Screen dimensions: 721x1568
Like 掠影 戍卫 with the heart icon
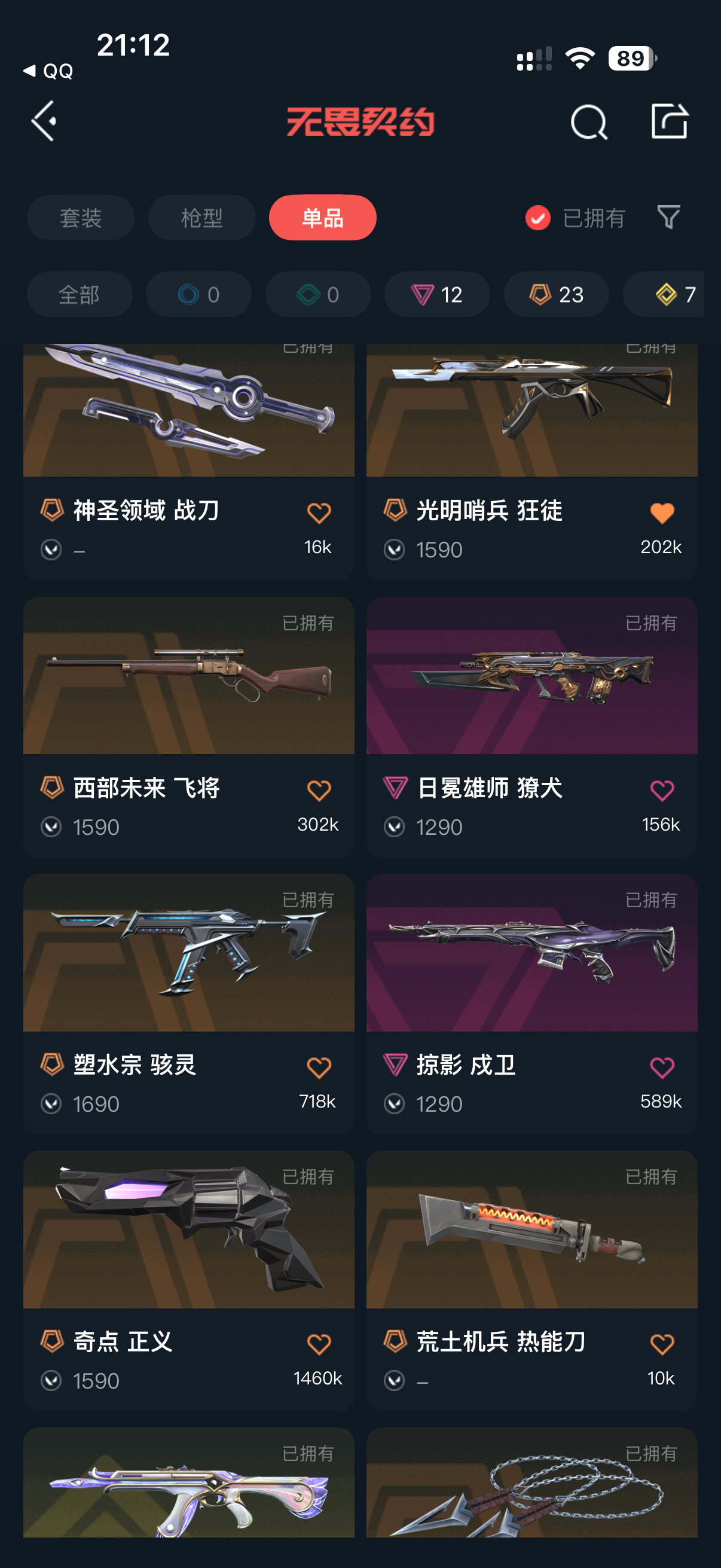click(x=662, y=1067)
